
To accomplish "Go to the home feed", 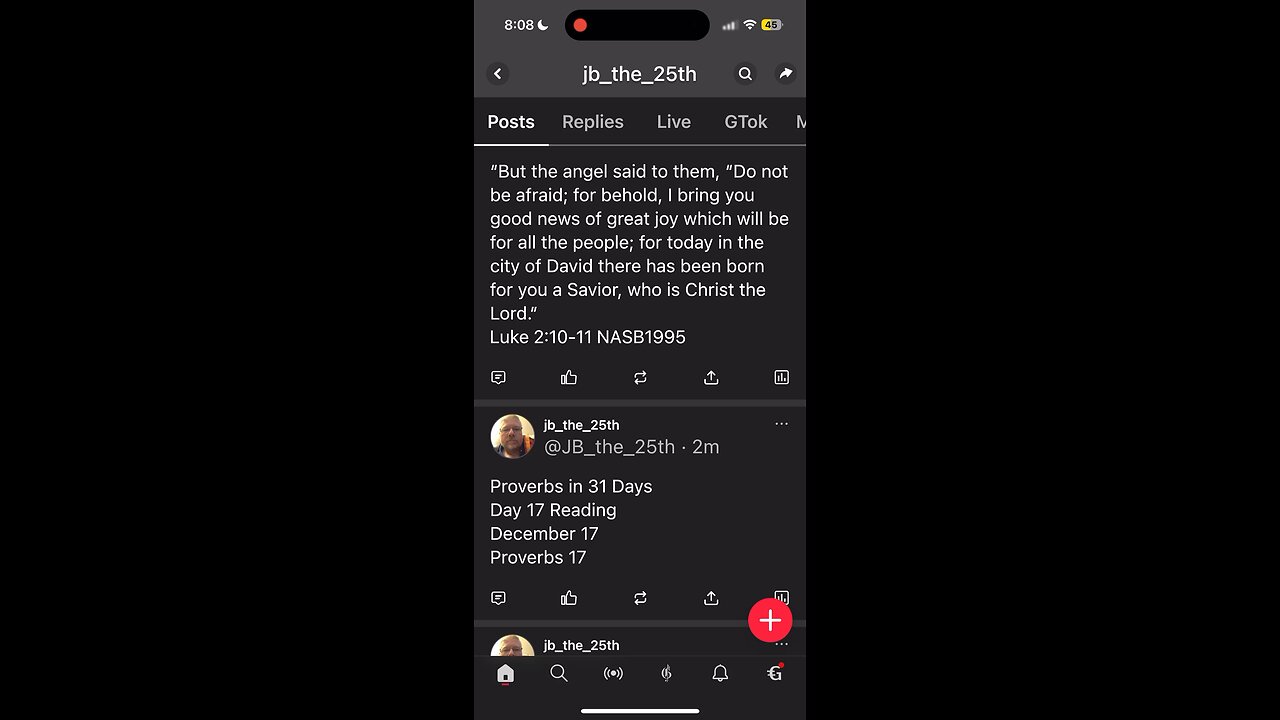I will pyautogui.click(x=505, y=674).
